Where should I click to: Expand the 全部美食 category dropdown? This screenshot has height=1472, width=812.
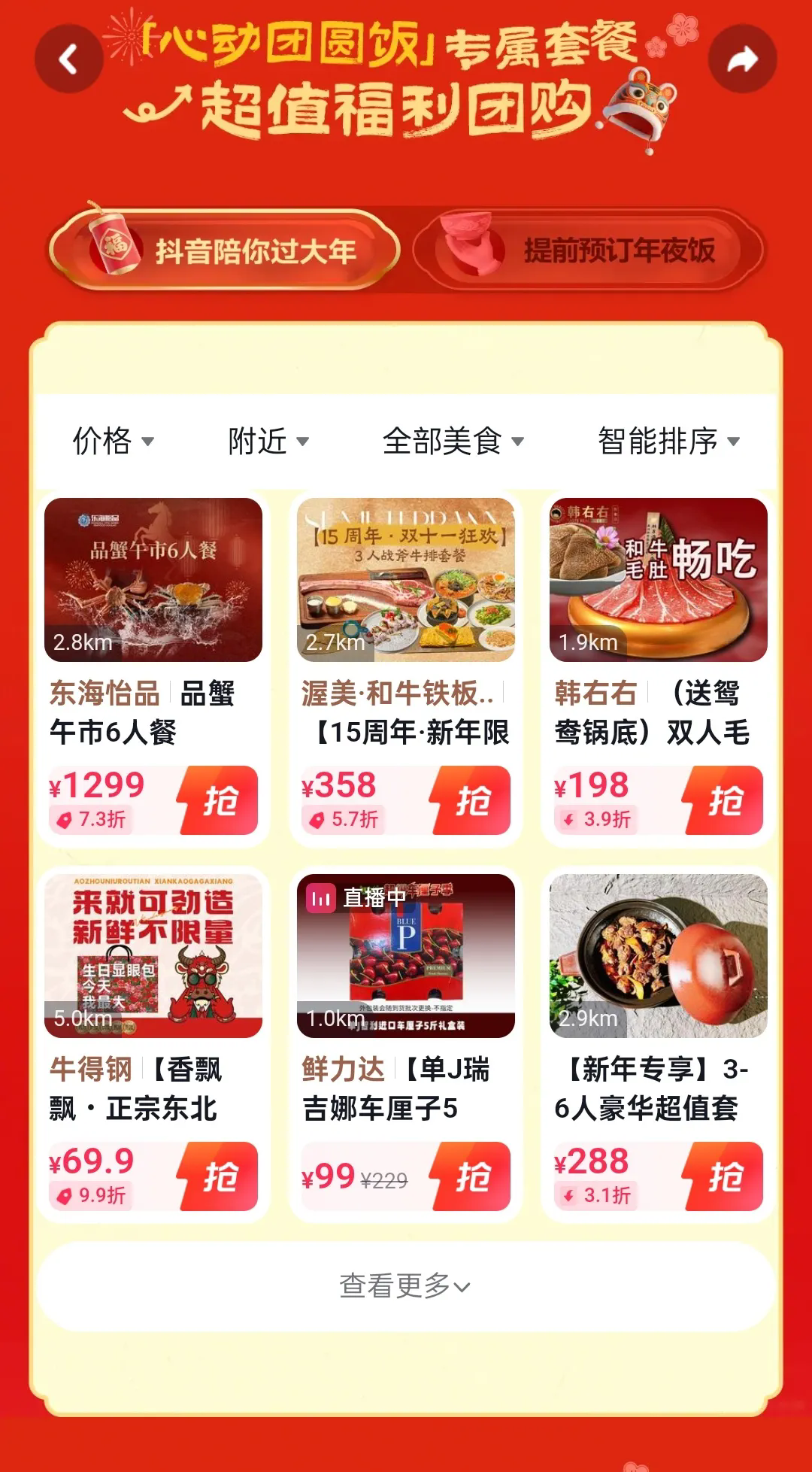[453, 441]
